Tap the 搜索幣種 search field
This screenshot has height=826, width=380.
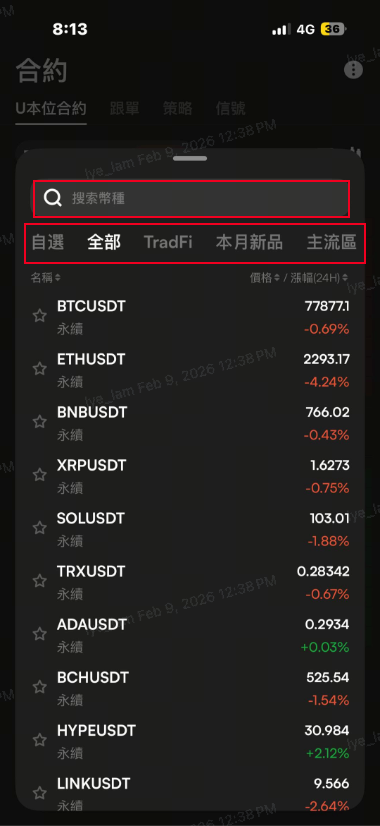(x=190, y=199)
